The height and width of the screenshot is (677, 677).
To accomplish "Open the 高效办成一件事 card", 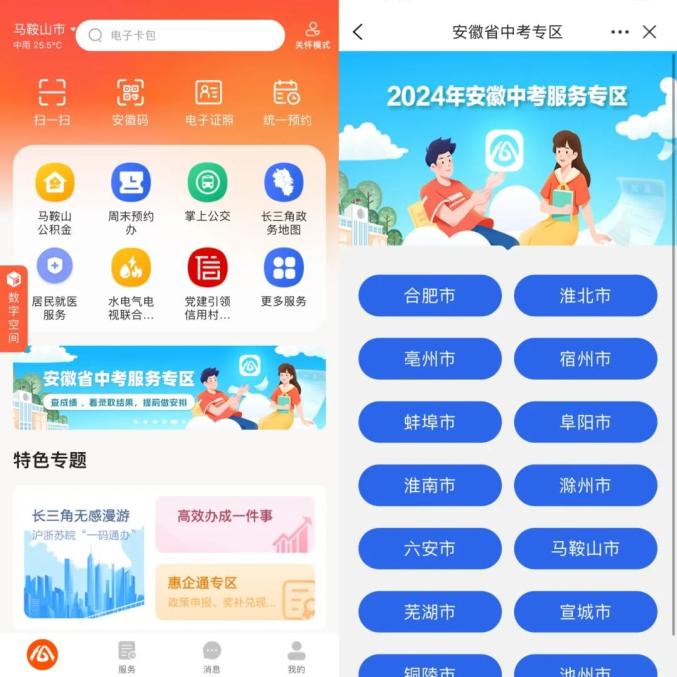I will pyautogui.click(x=235, y=524).
